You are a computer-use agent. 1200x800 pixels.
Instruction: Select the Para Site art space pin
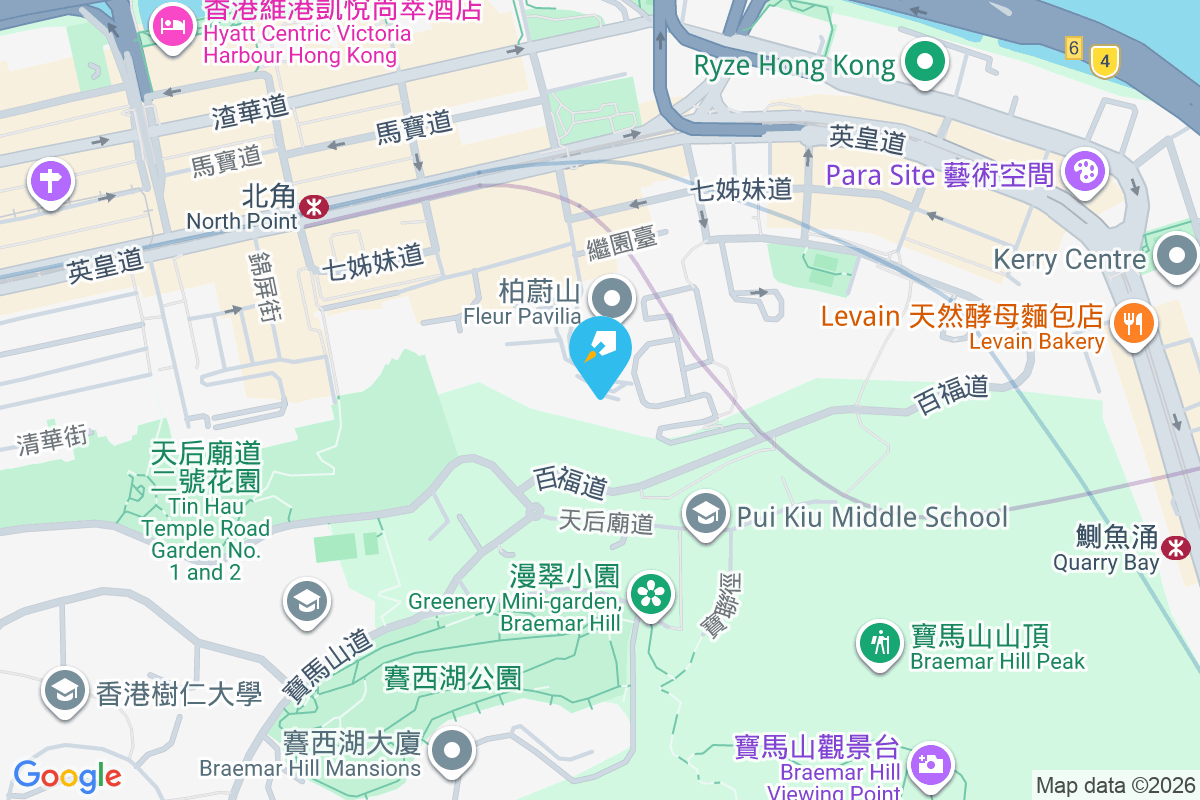pos(1084,173)
